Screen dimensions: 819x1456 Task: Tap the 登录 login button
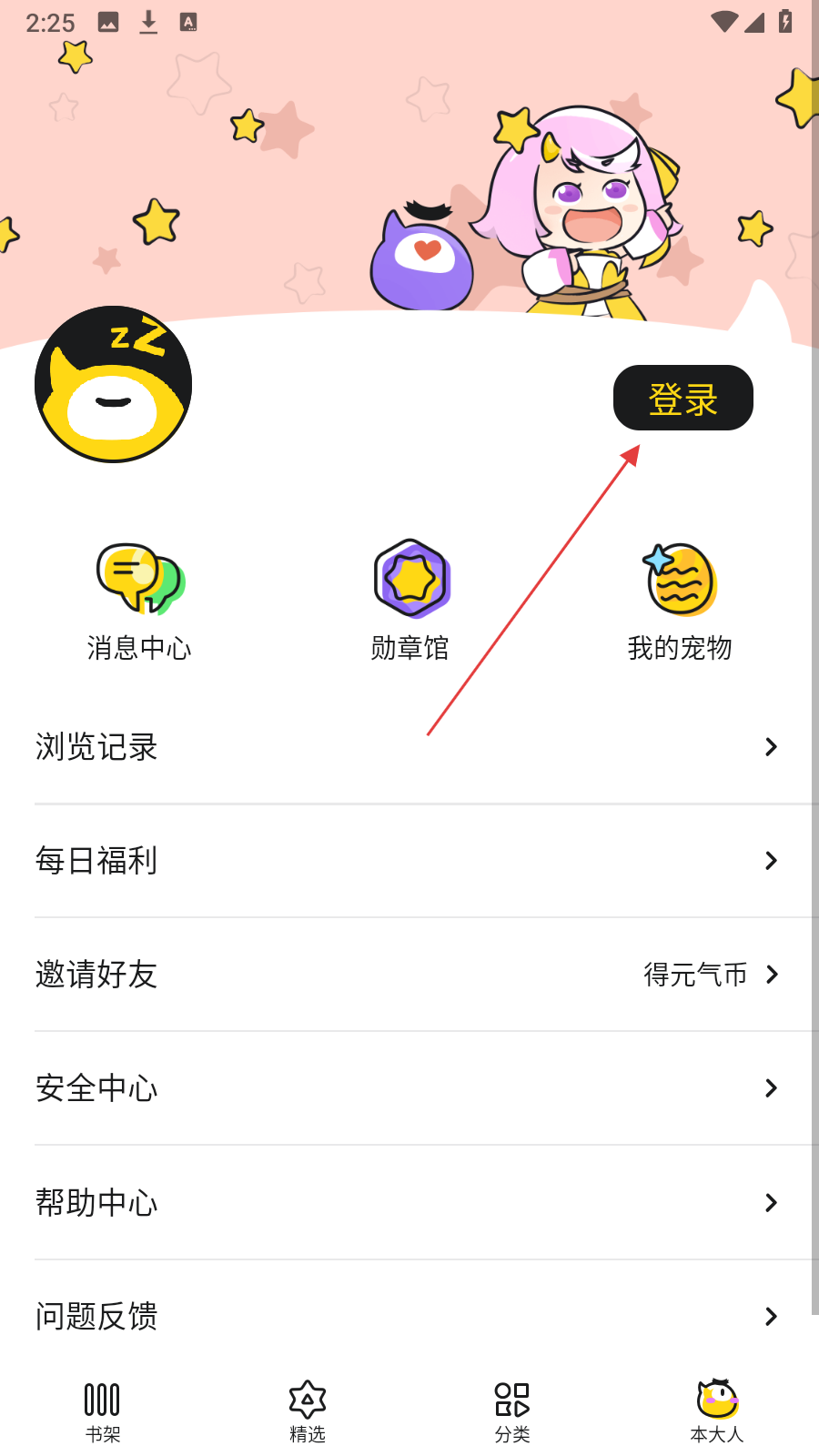[682, 399]
